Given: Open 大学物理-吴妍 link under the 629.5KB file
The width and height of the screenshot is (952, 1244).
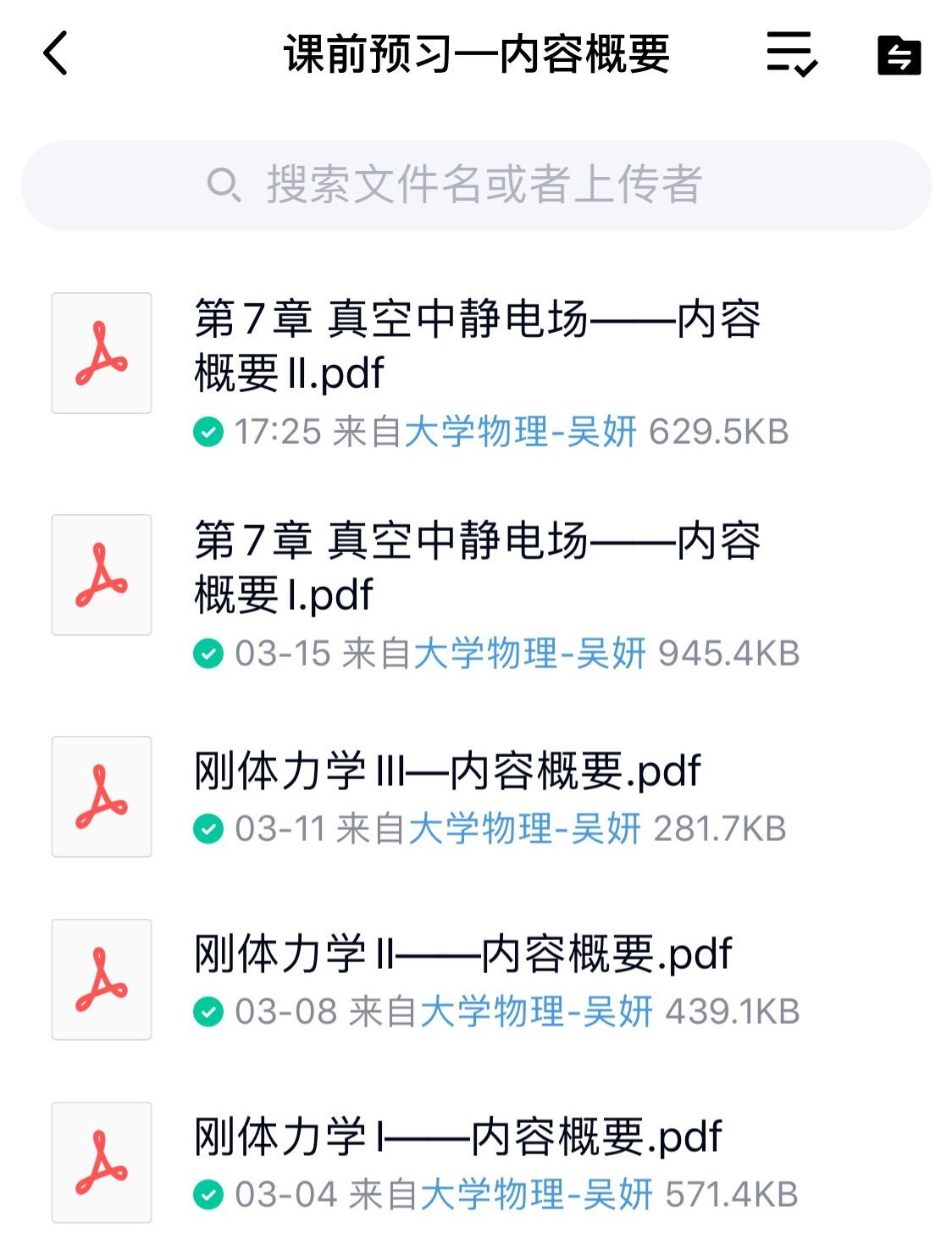Looking at the screenshot, I should pos(520,432).
